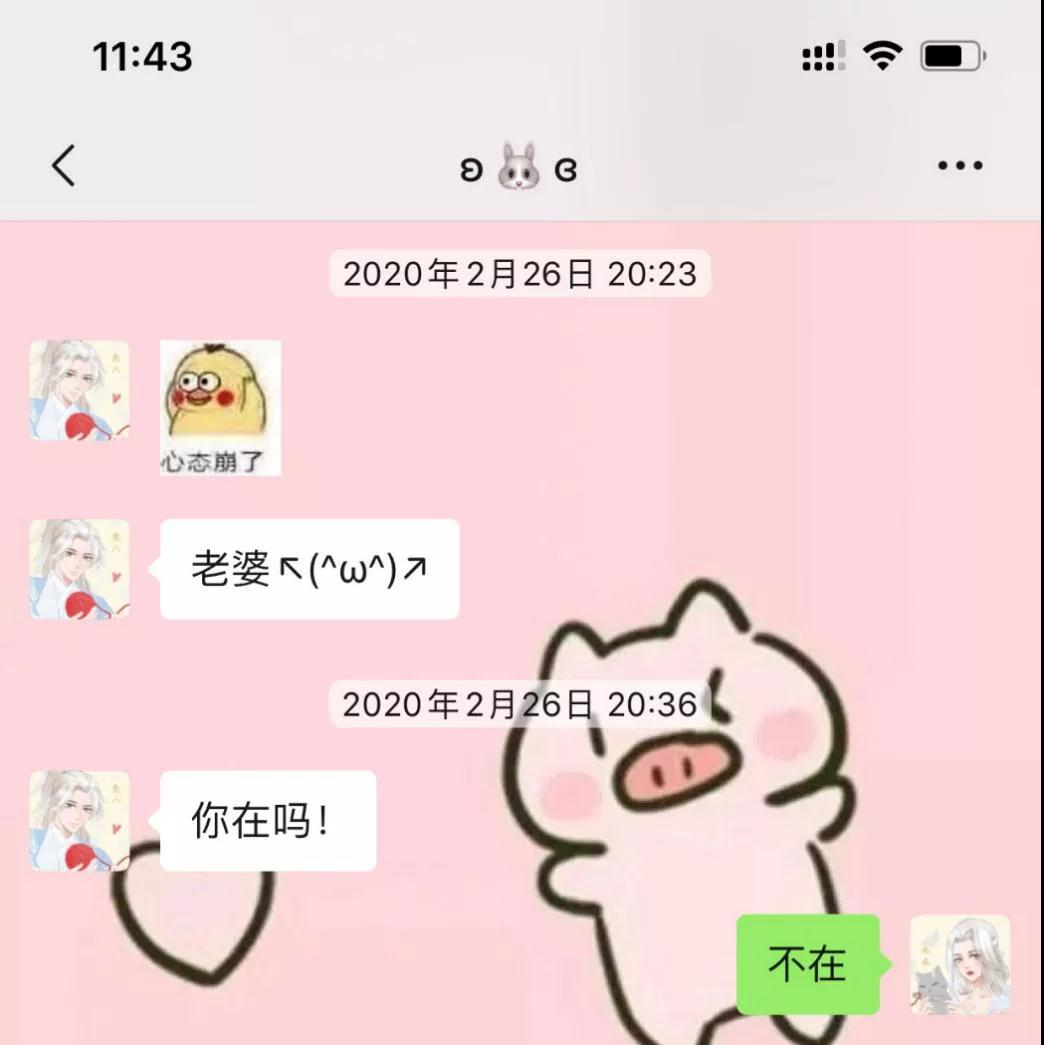Open the 心态崩了 duck sticker

click(220, 407)
